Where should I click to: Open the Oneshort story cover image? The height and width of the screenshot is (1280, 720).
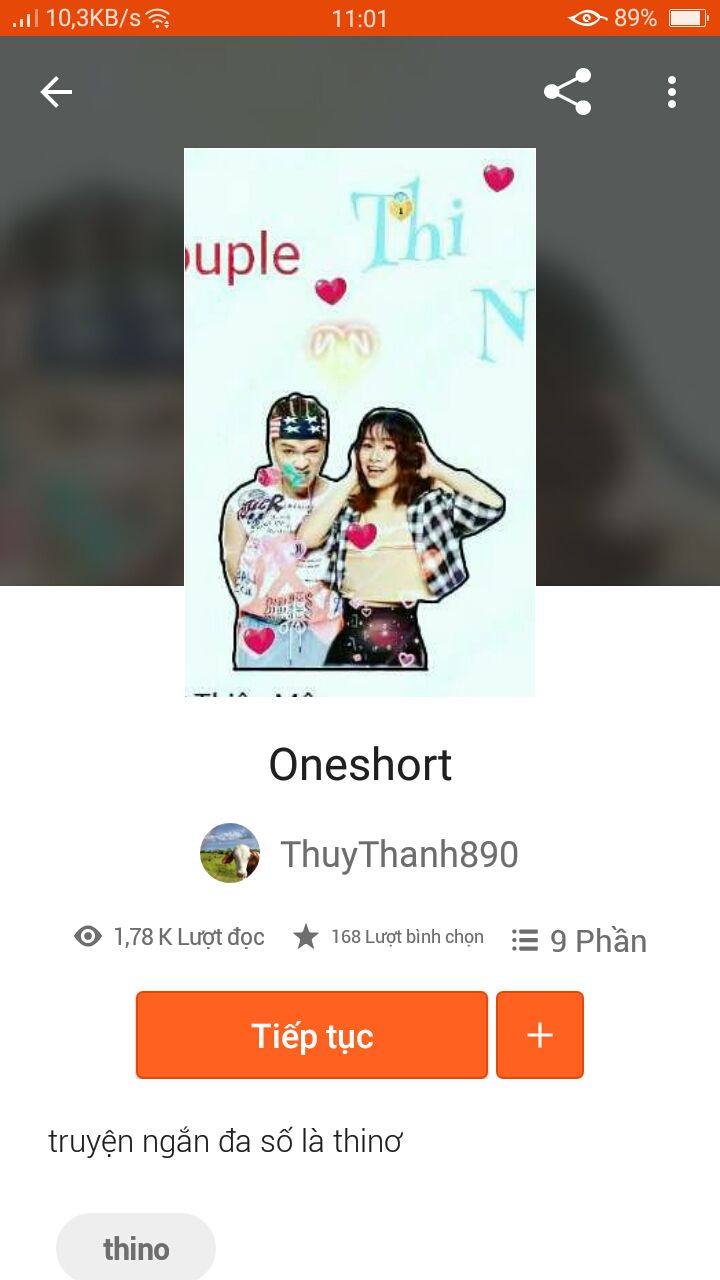(360, 422)
